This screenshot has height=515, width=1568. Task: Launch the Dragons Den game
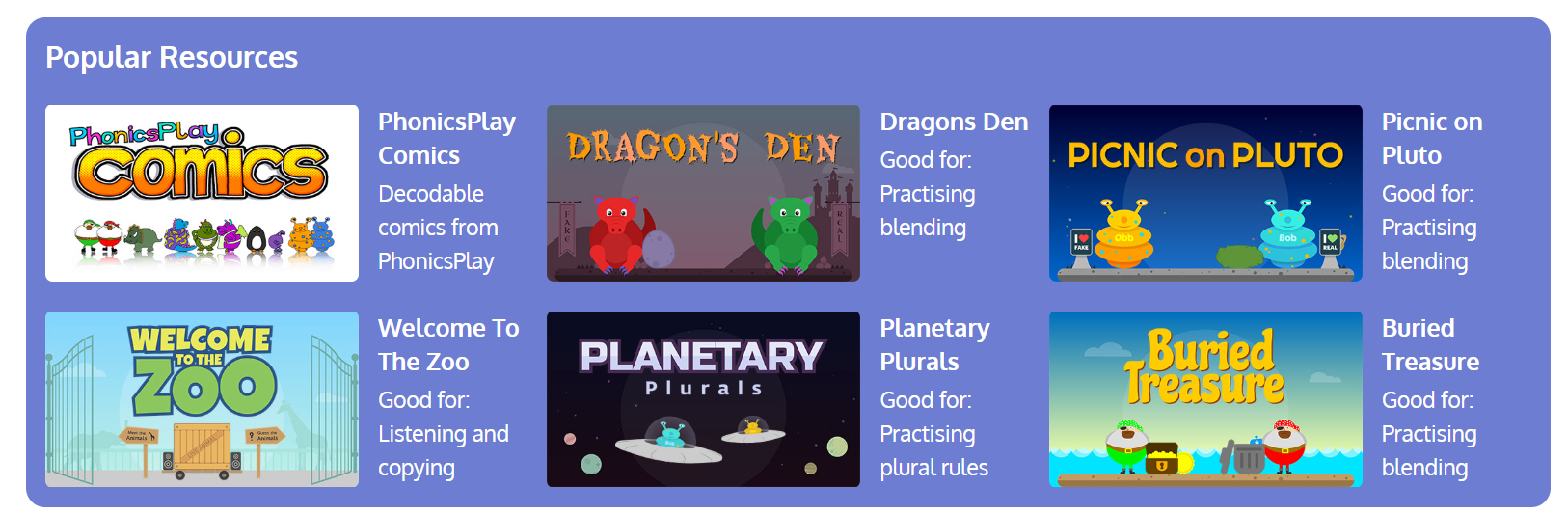[x=703, y=193]
